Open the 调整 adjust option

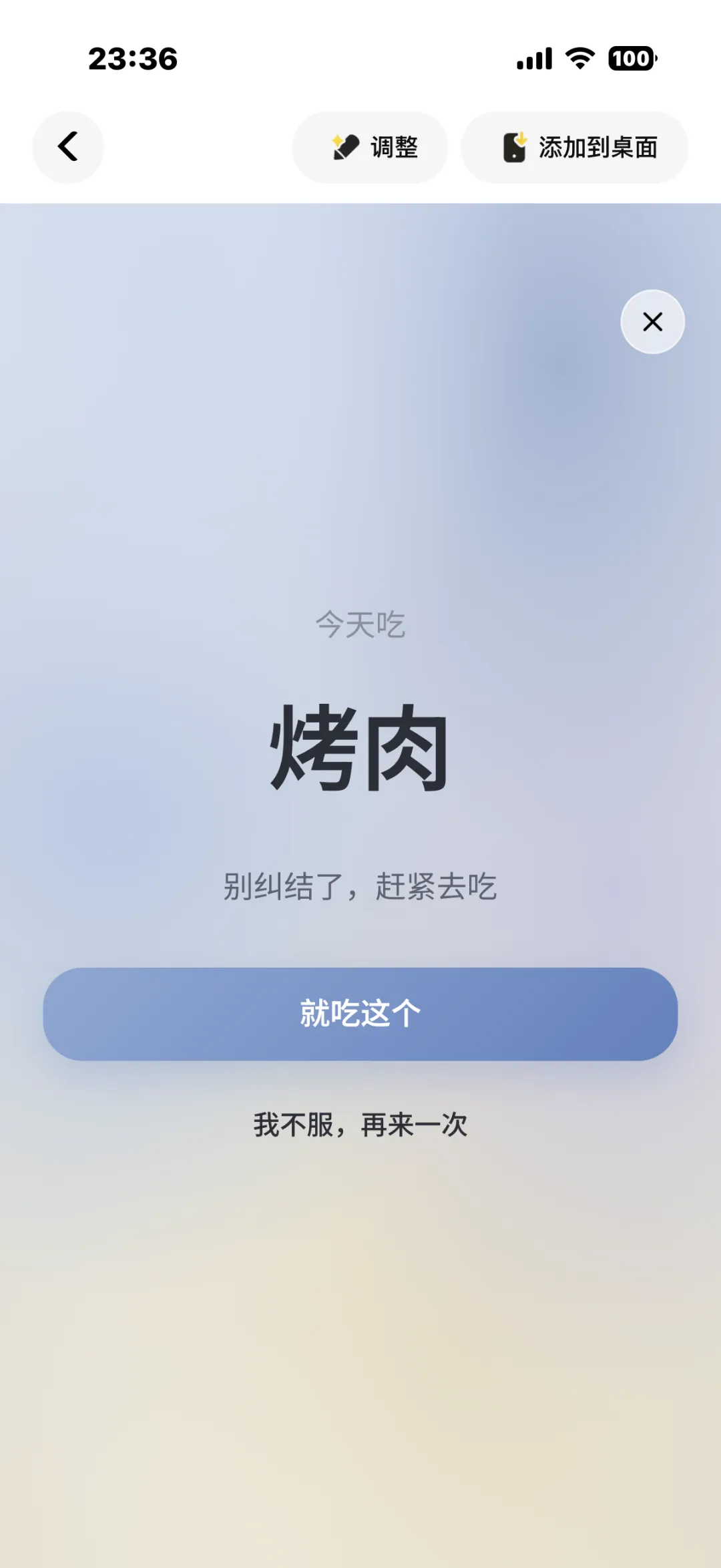point(370,147)
